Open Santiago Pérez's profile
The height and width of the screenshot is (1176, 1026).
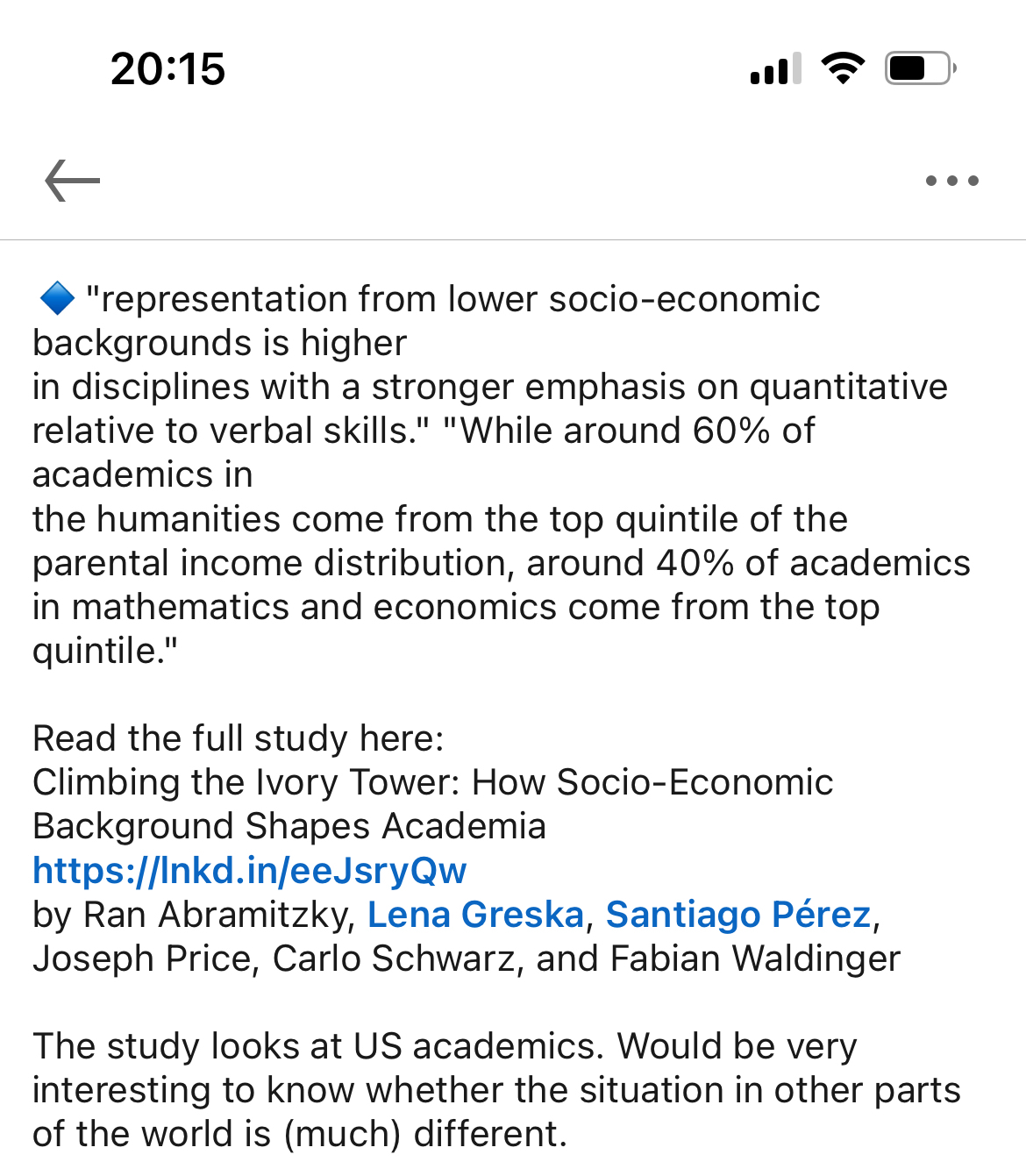tap(738, 915)
